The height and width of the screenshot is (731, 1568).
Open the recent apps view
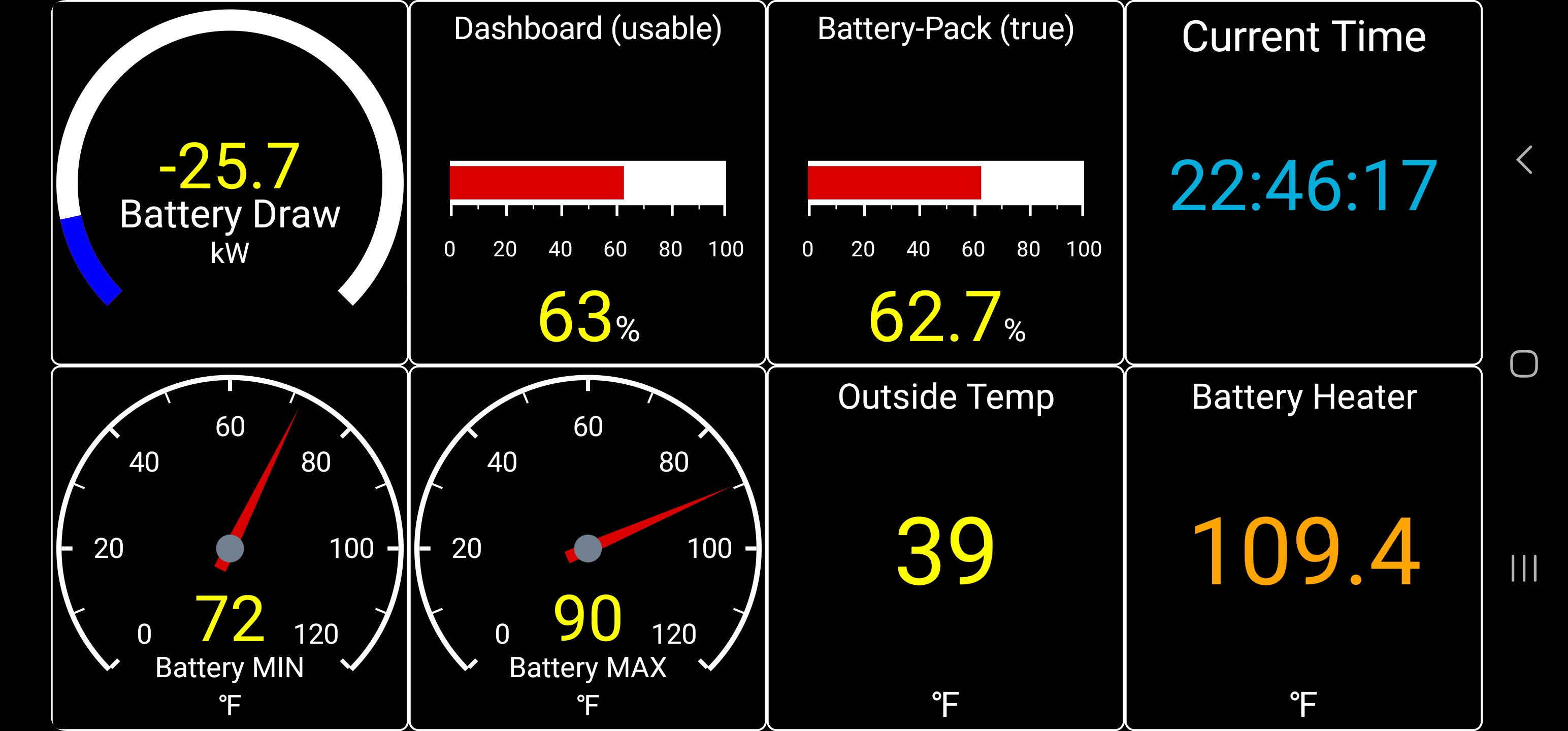coord(1523,568)
